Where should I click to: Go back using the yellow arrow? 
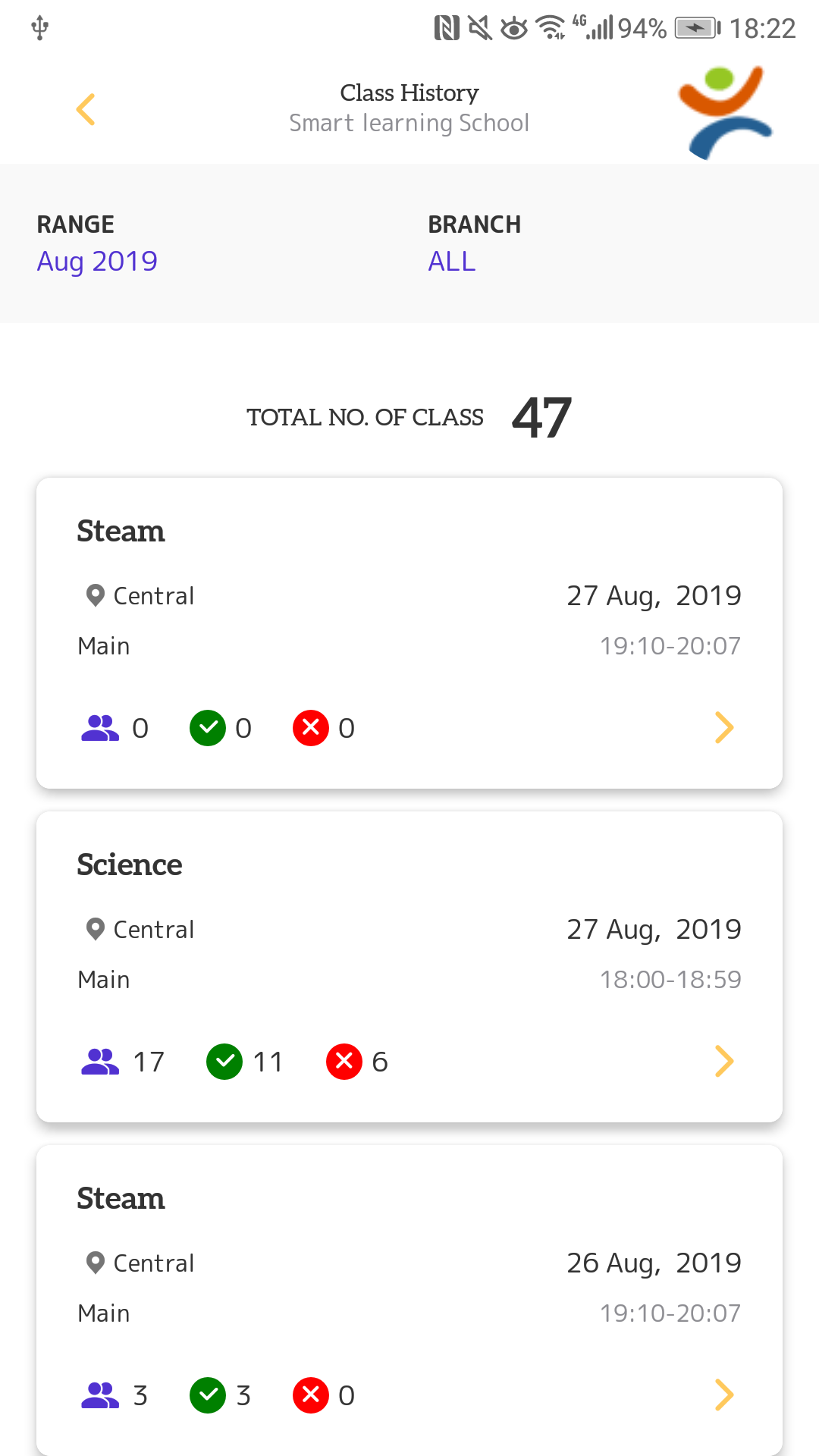tap(86, 109)
